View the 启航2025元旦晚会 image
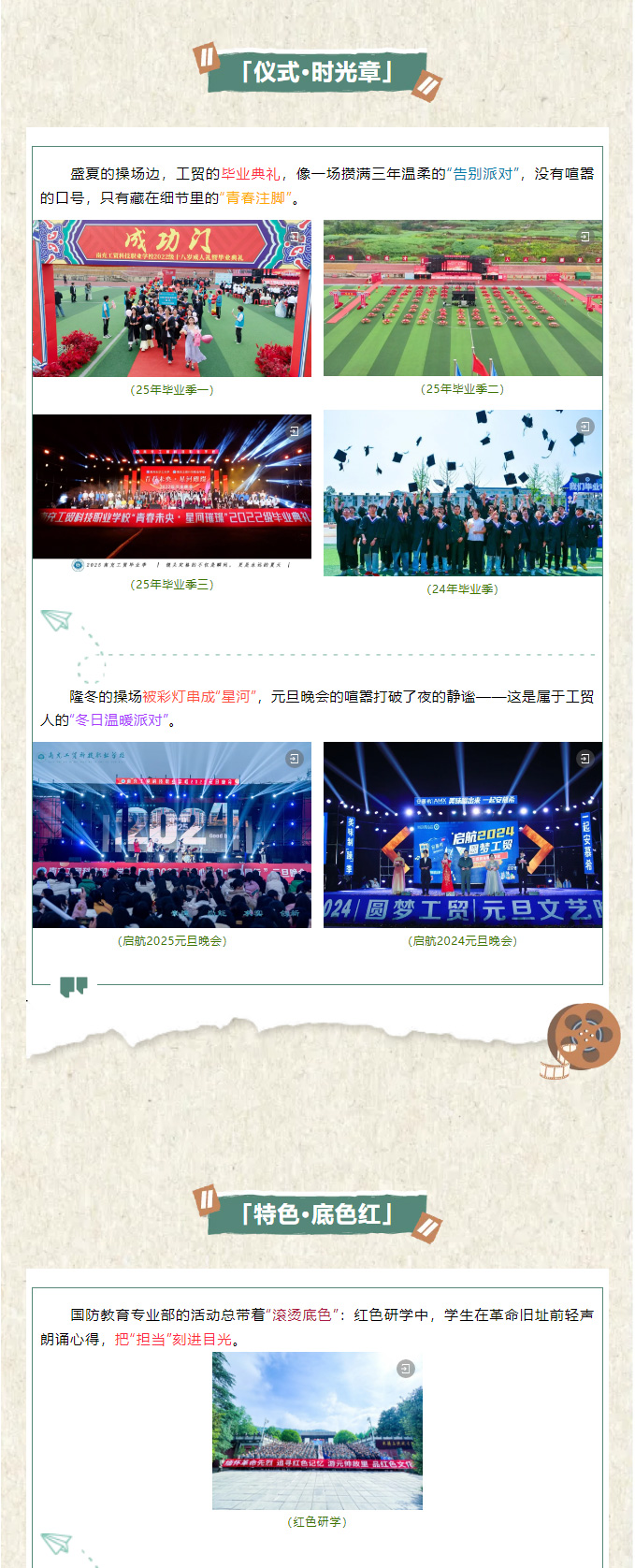This screenshot has width=635, height=1568. point(172,835)
